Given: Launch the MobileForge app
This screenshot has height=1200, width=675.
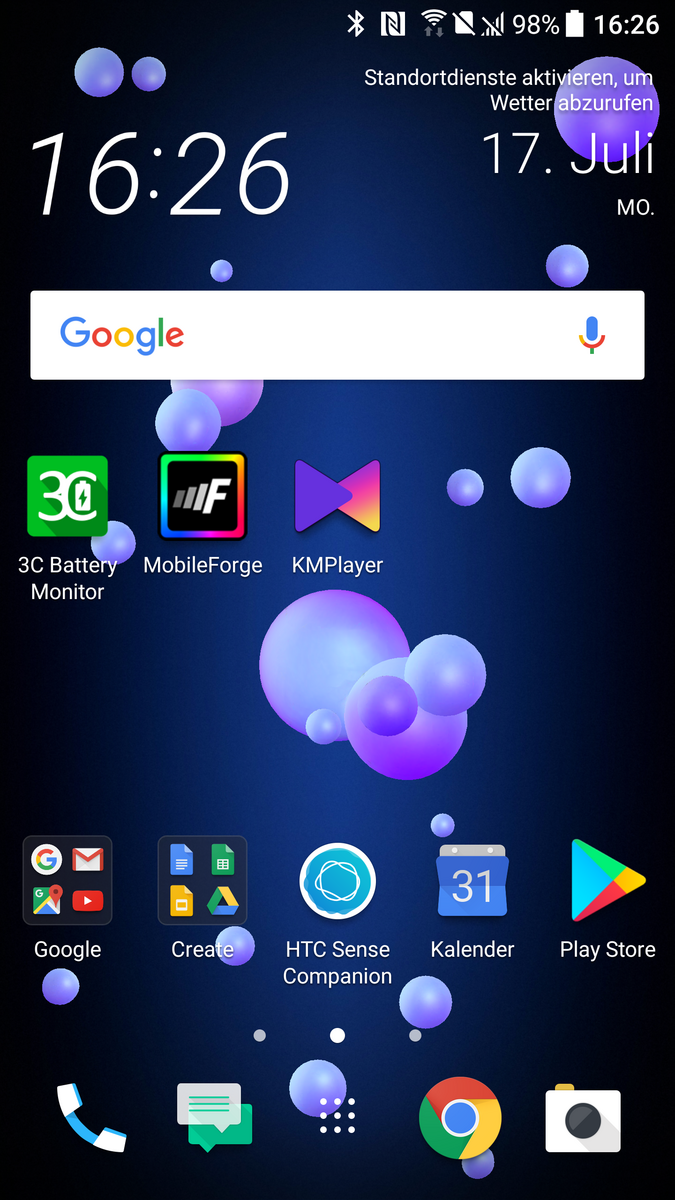Looking at the screenshot, I should click(203, 495).
